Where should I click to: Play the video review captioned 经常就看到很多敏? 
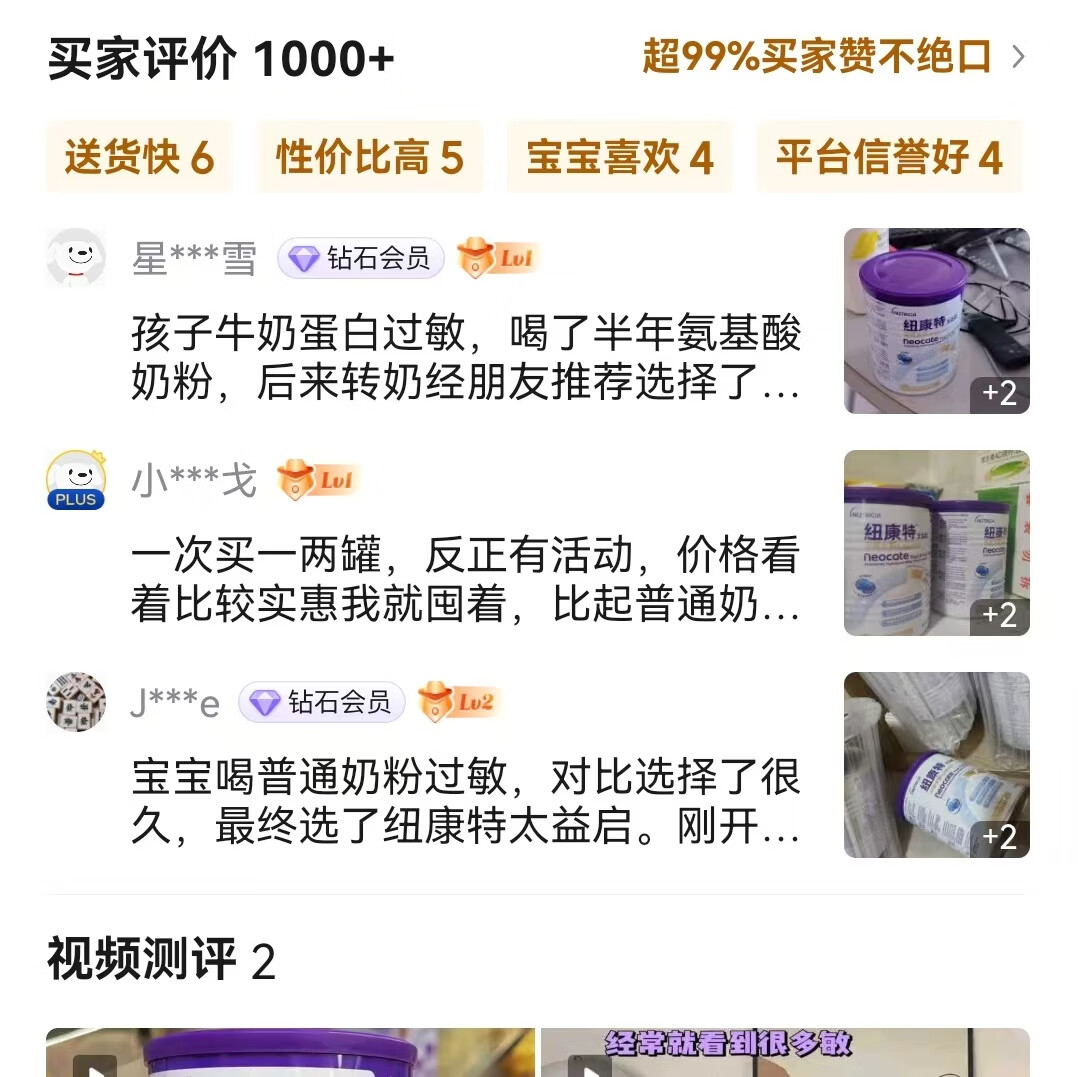tap(785, 1052)
